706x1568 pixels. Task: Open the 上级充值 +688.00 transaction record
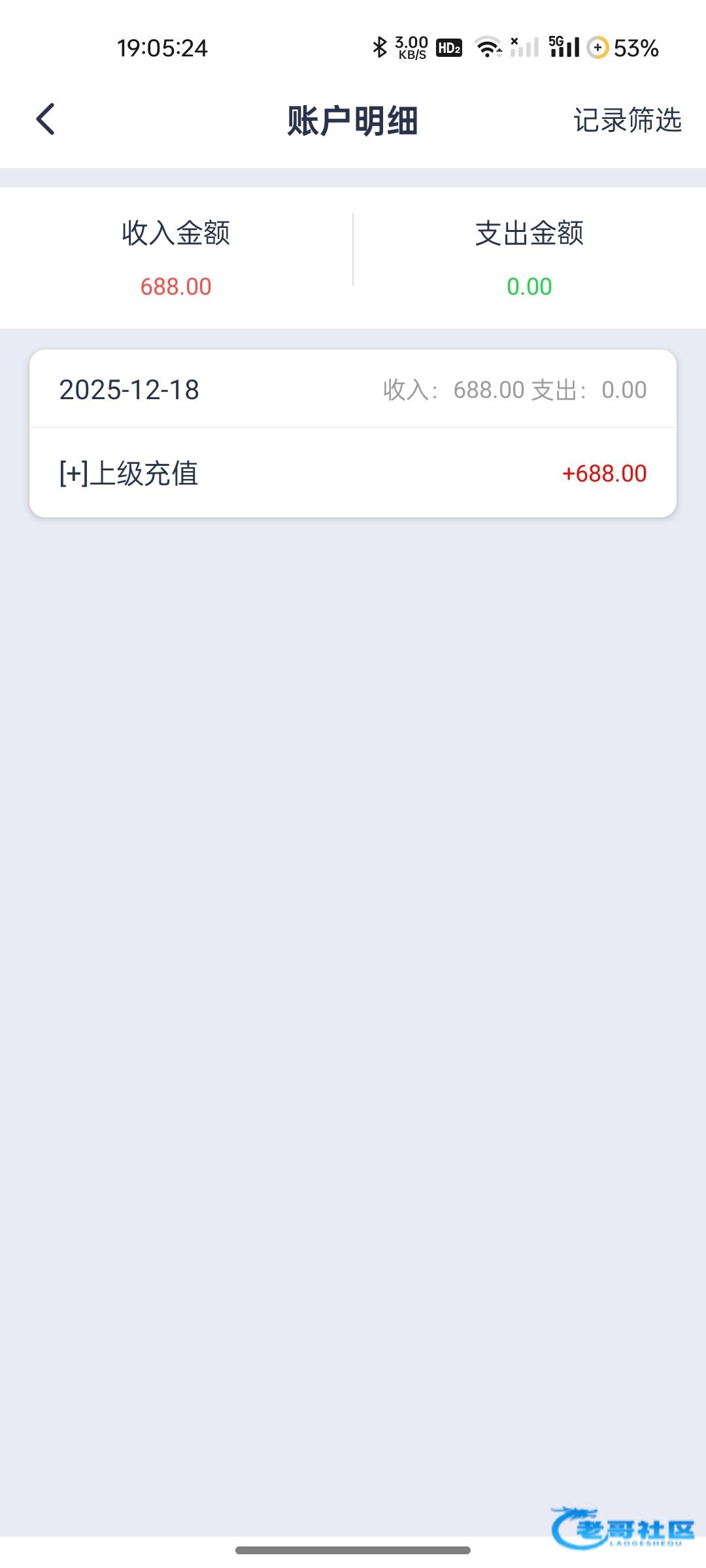click(x=353, y=473)
